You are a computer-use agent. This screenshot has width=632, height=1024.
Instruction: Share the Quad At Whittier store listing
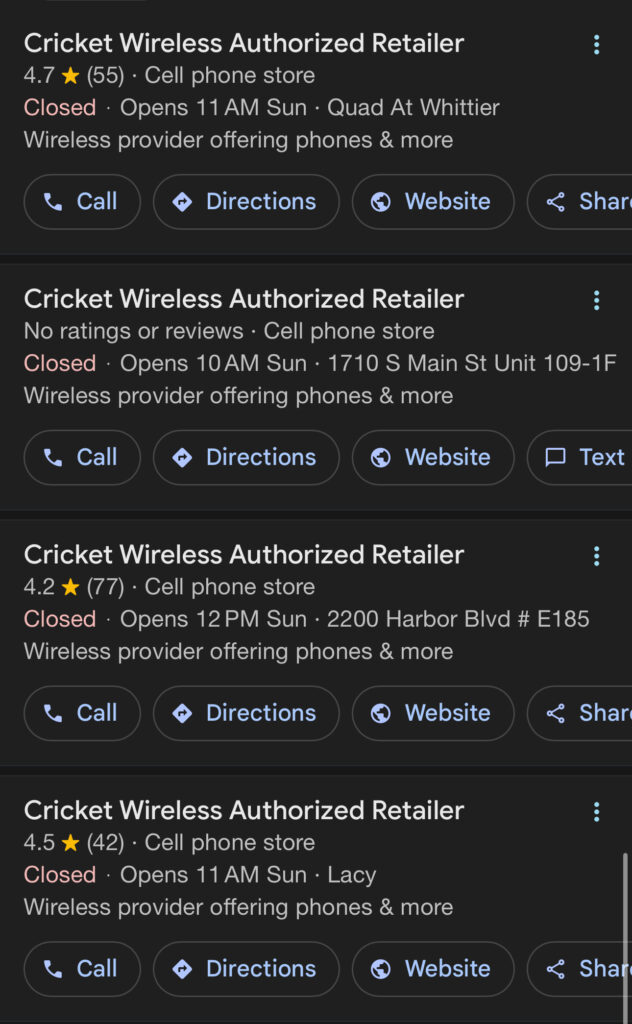point(580,202)
